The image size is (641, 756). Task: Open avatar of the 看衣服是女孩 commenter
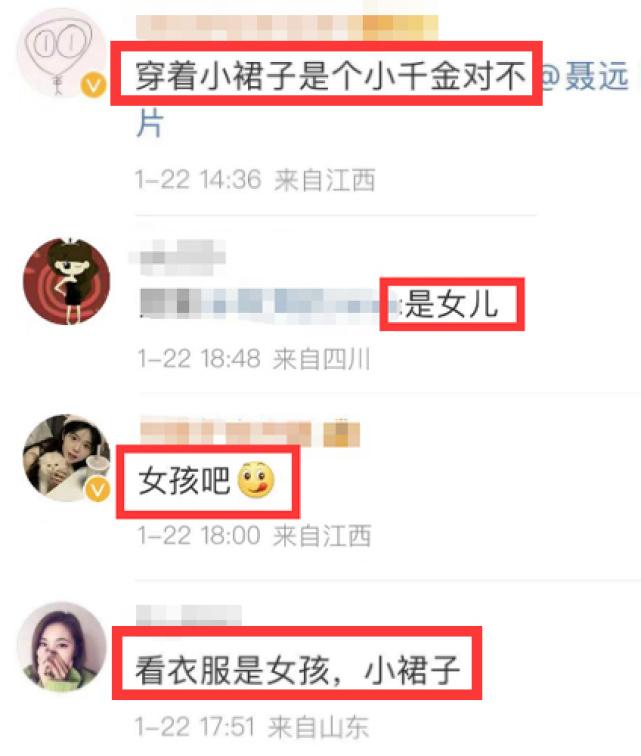pos(63,646)
